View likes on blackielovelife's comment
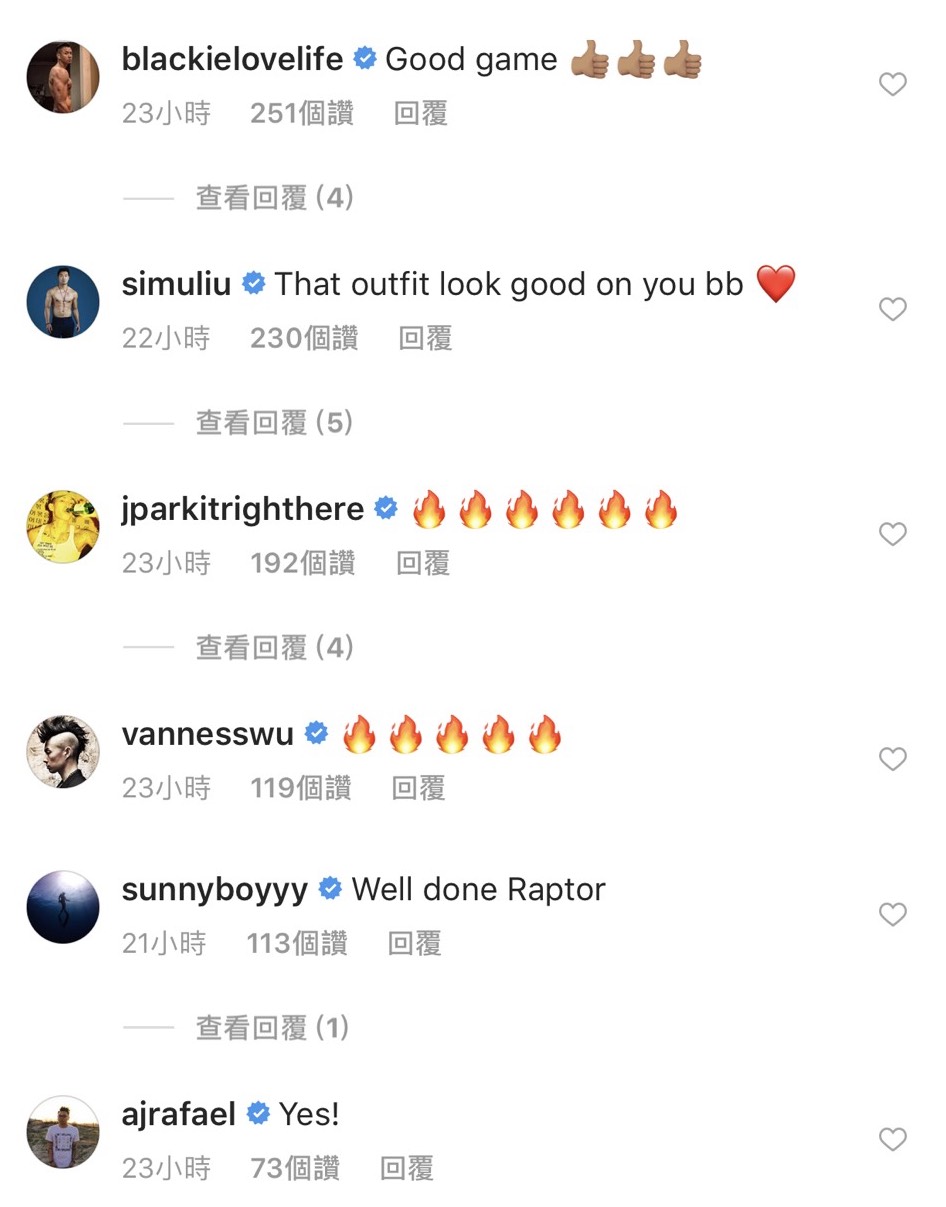The width and height of the screenshot is (946, 1207). (x=301, y=114)
